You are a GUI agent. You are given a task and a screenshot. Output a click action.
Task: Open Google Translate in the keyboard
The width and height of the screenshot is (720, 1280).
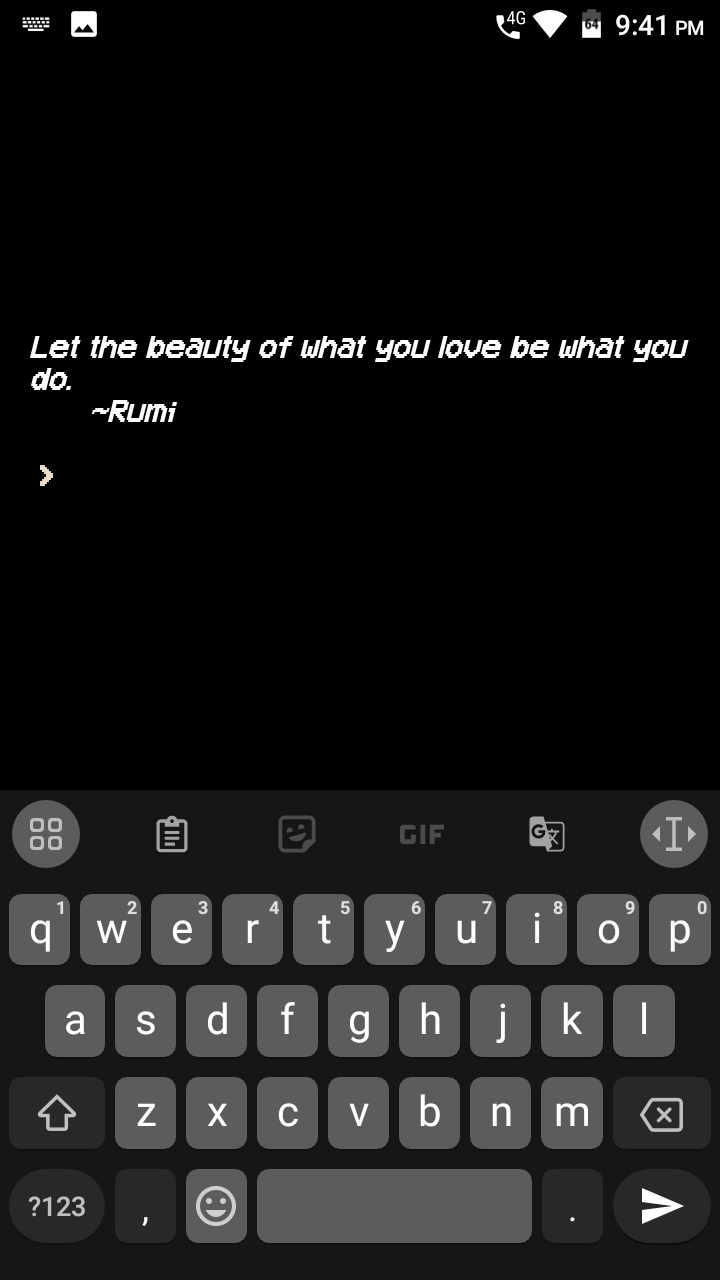546,834
